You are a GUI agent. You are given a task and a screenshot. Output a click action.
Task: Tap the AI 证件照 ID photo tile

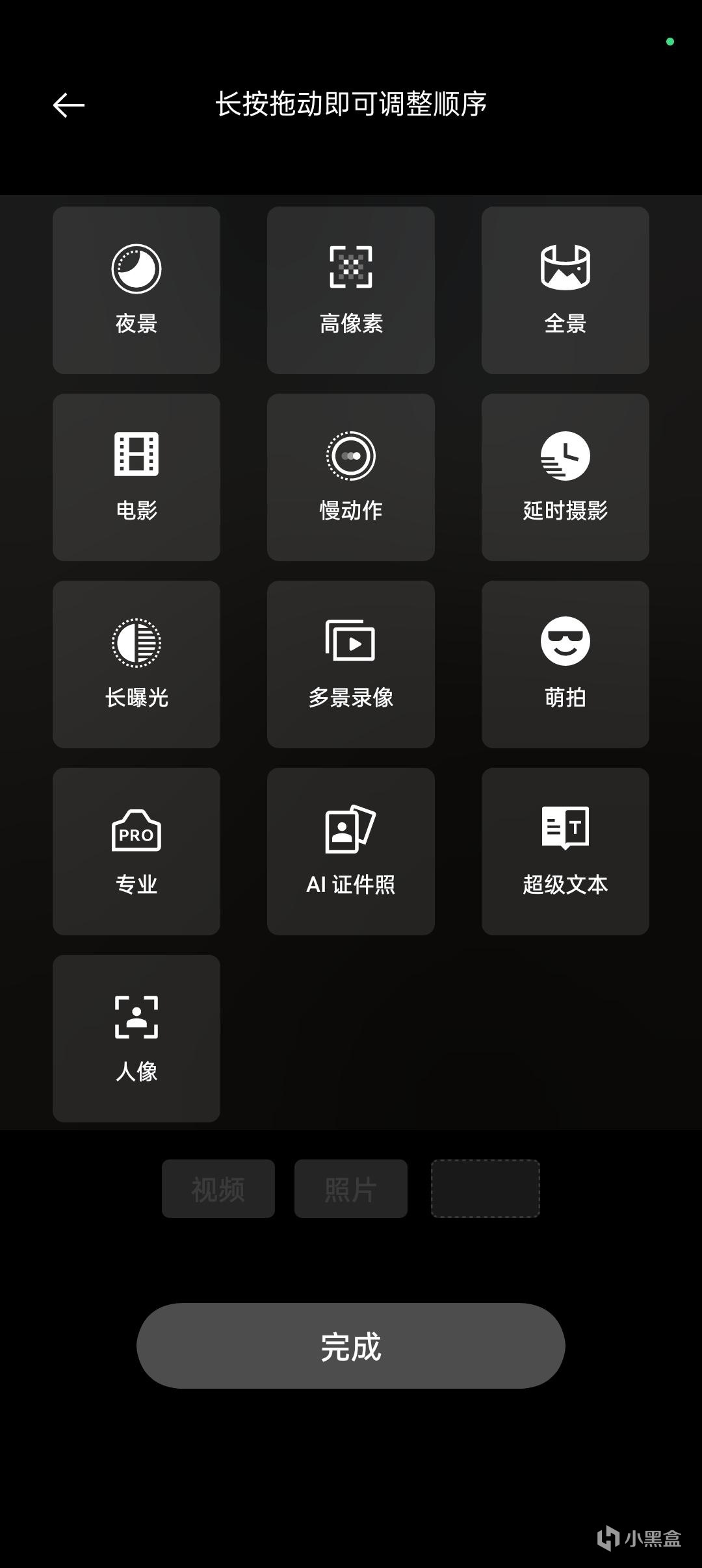point(351,852)
